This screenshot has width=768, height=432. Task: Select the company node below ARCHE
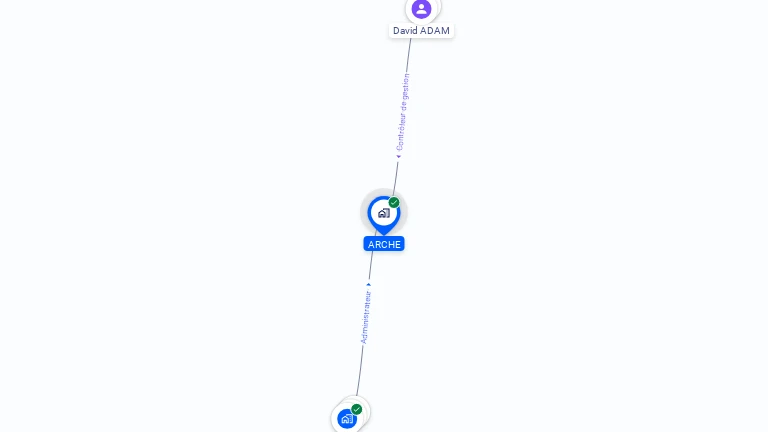348,418
